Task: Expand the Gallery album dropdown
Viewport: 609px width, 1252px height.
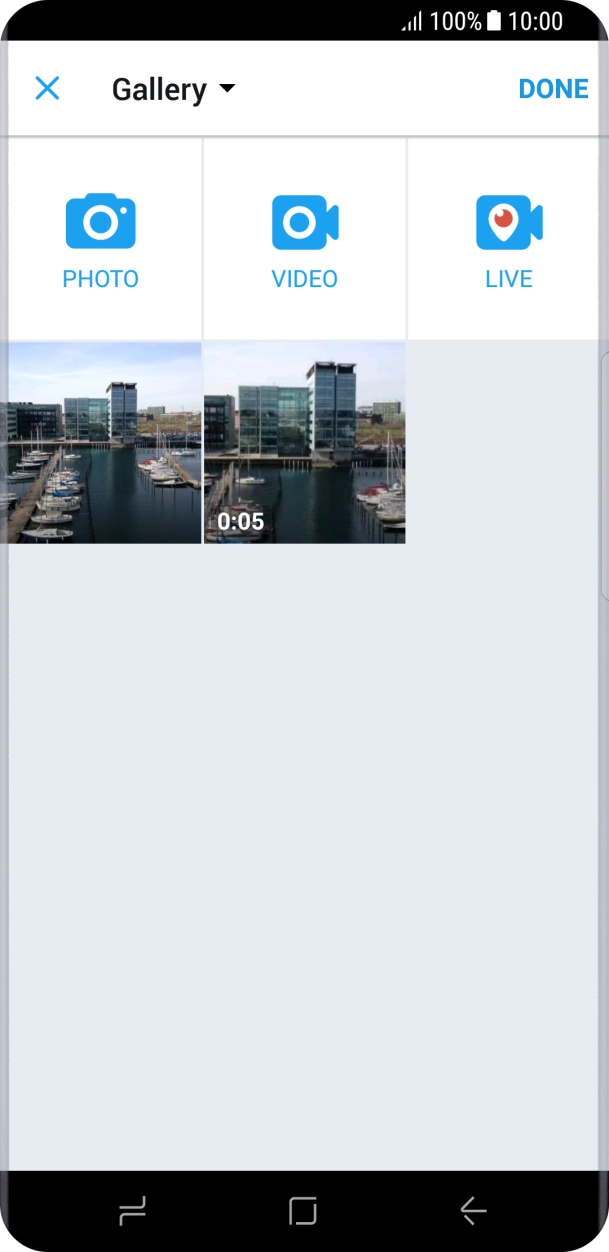Action: 174,89
